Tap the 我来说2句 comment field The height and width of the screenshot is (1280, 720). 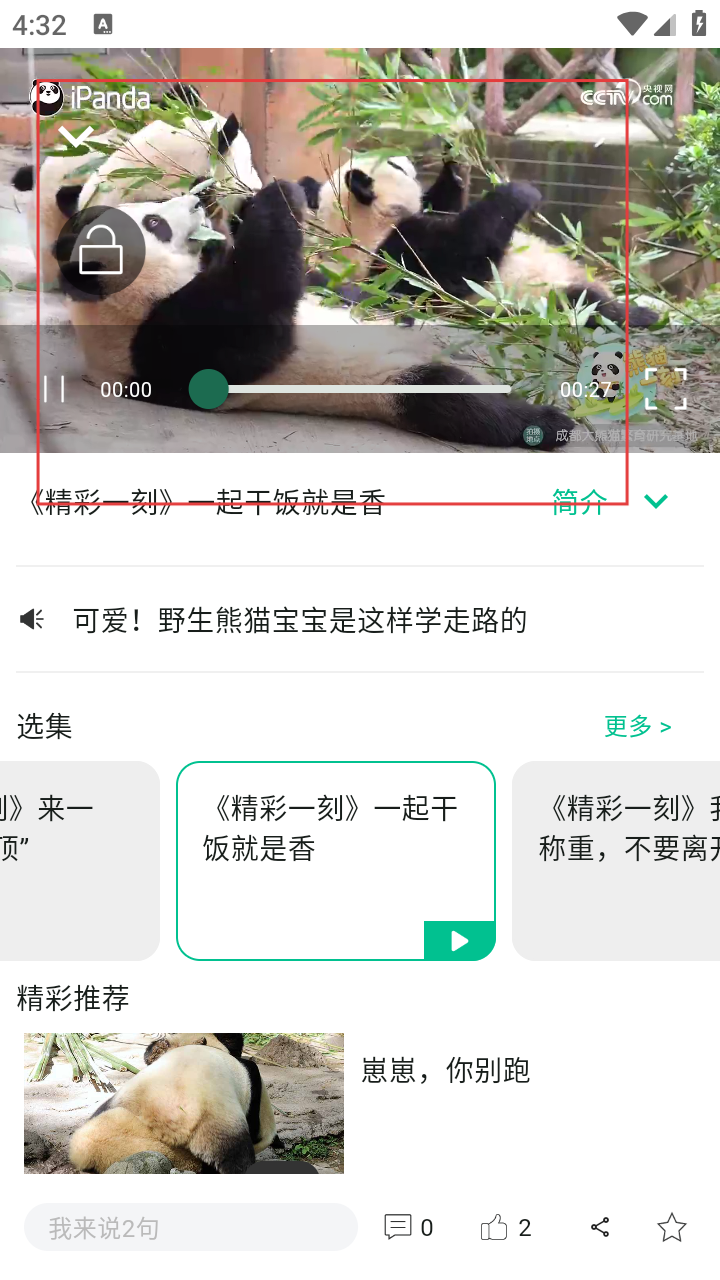click(x=190, y=1227)
